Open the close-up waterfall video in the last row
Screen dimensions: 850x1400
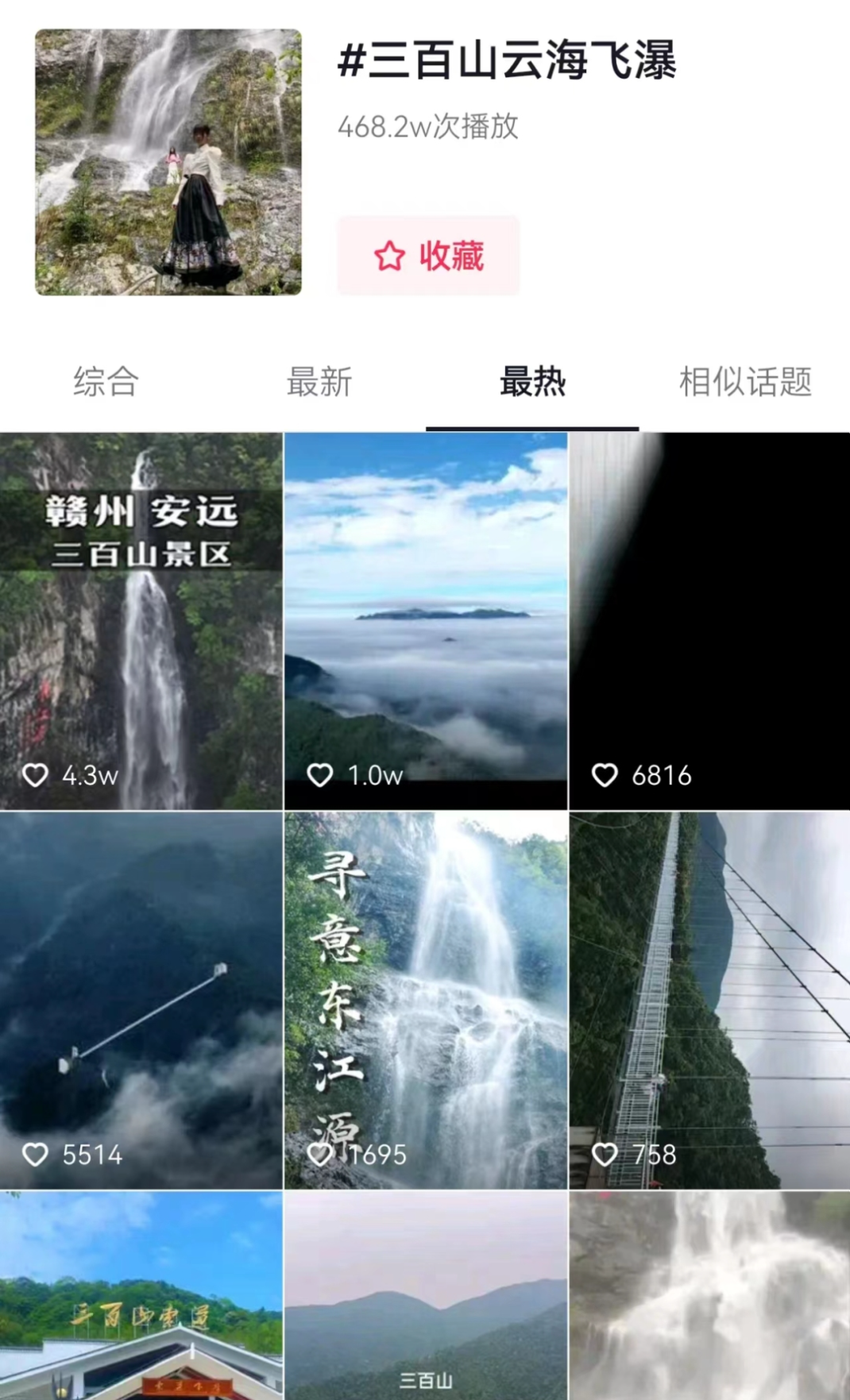point(710,1295)
